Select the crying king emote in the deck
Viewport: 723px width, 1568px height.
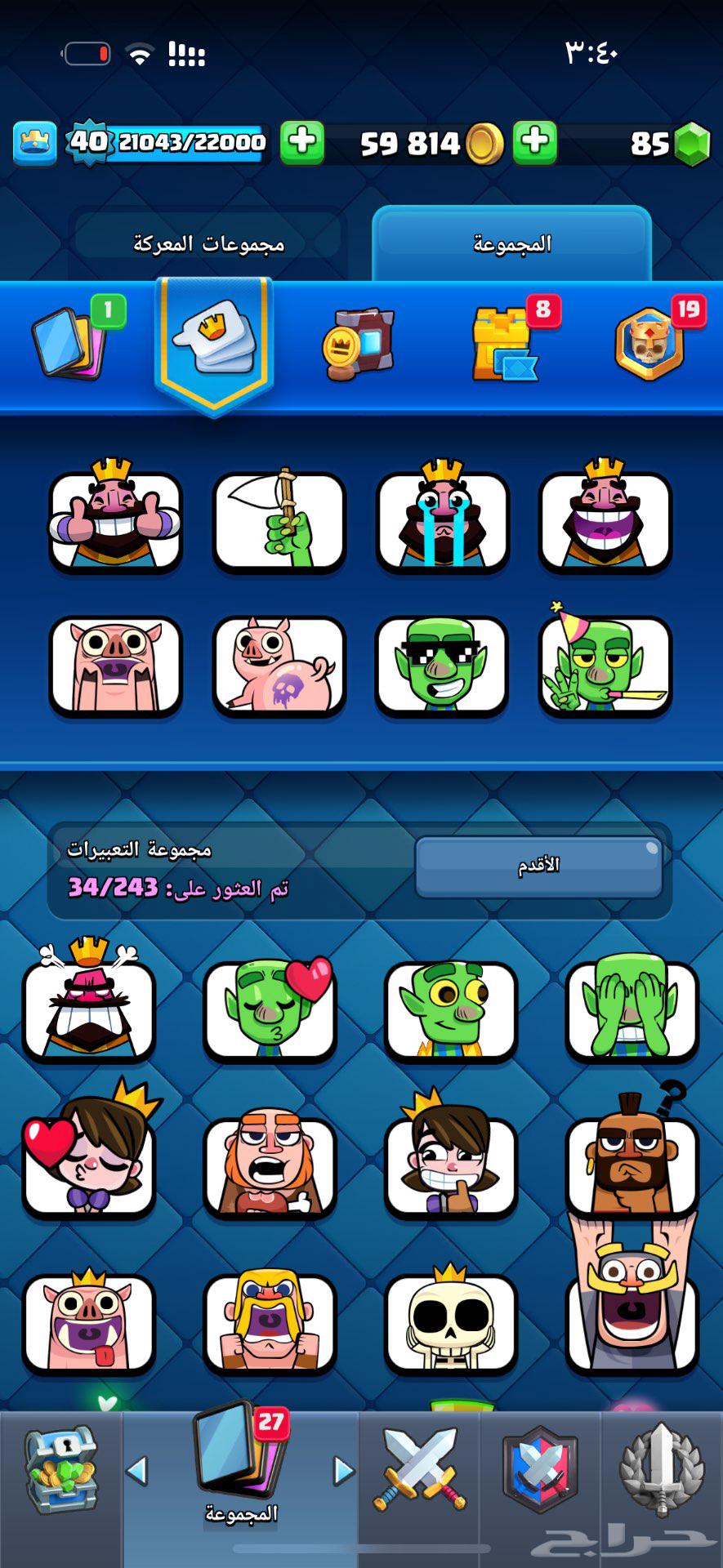point(442,520)
